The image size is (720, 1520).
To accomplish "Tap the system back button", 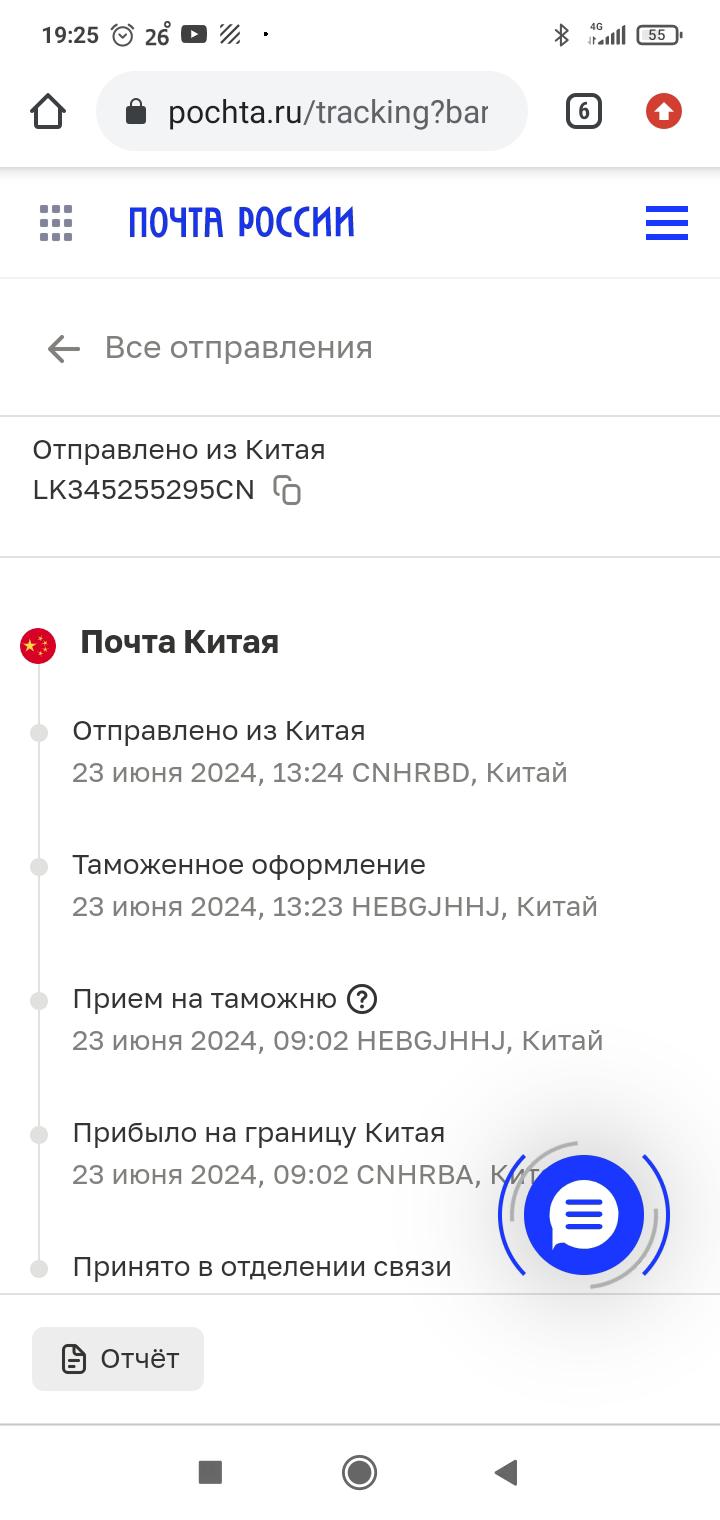I will (506, 1472).
